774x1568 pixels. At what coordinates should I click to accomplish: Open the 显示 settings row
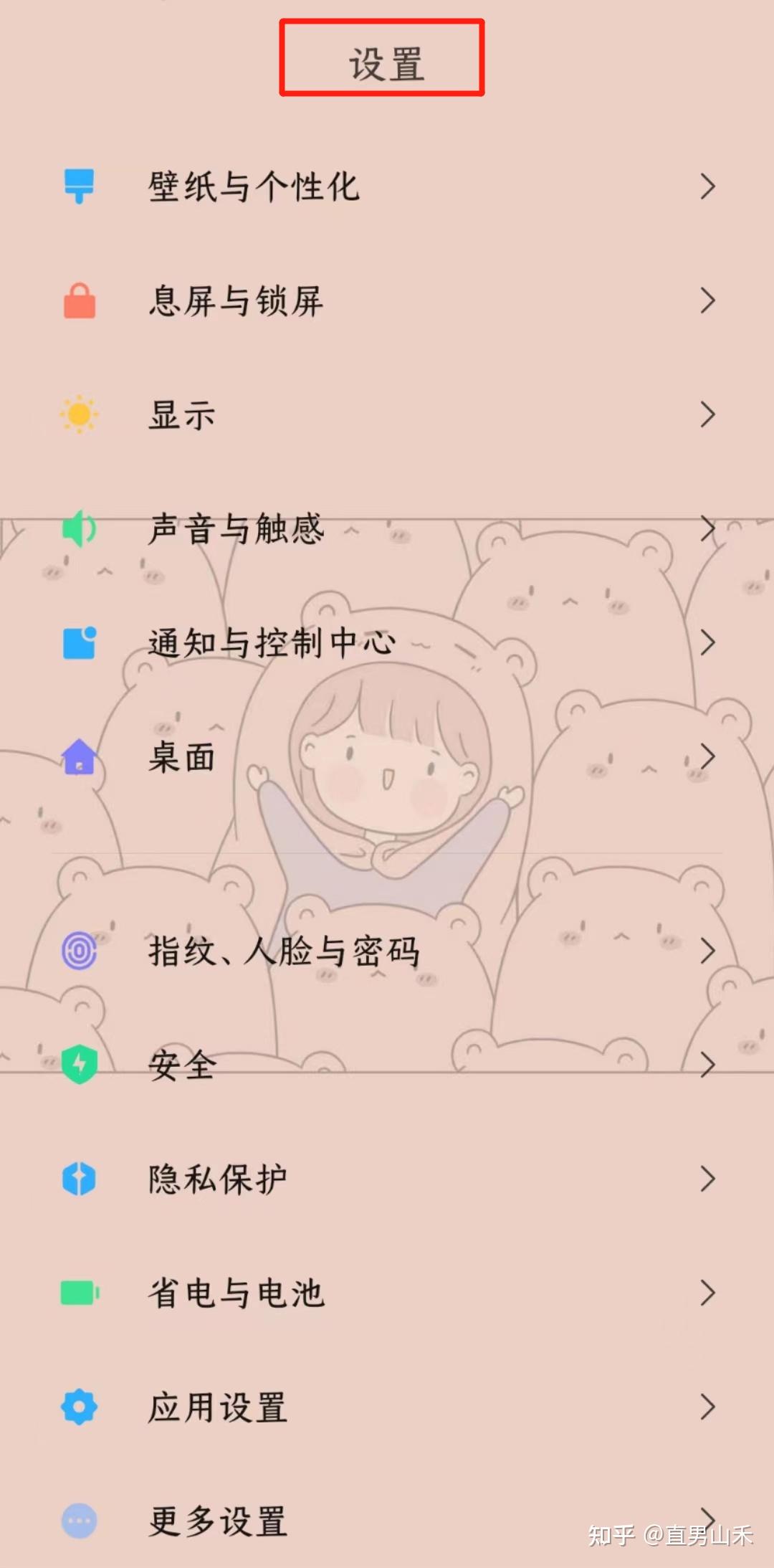tap(183, 415)
